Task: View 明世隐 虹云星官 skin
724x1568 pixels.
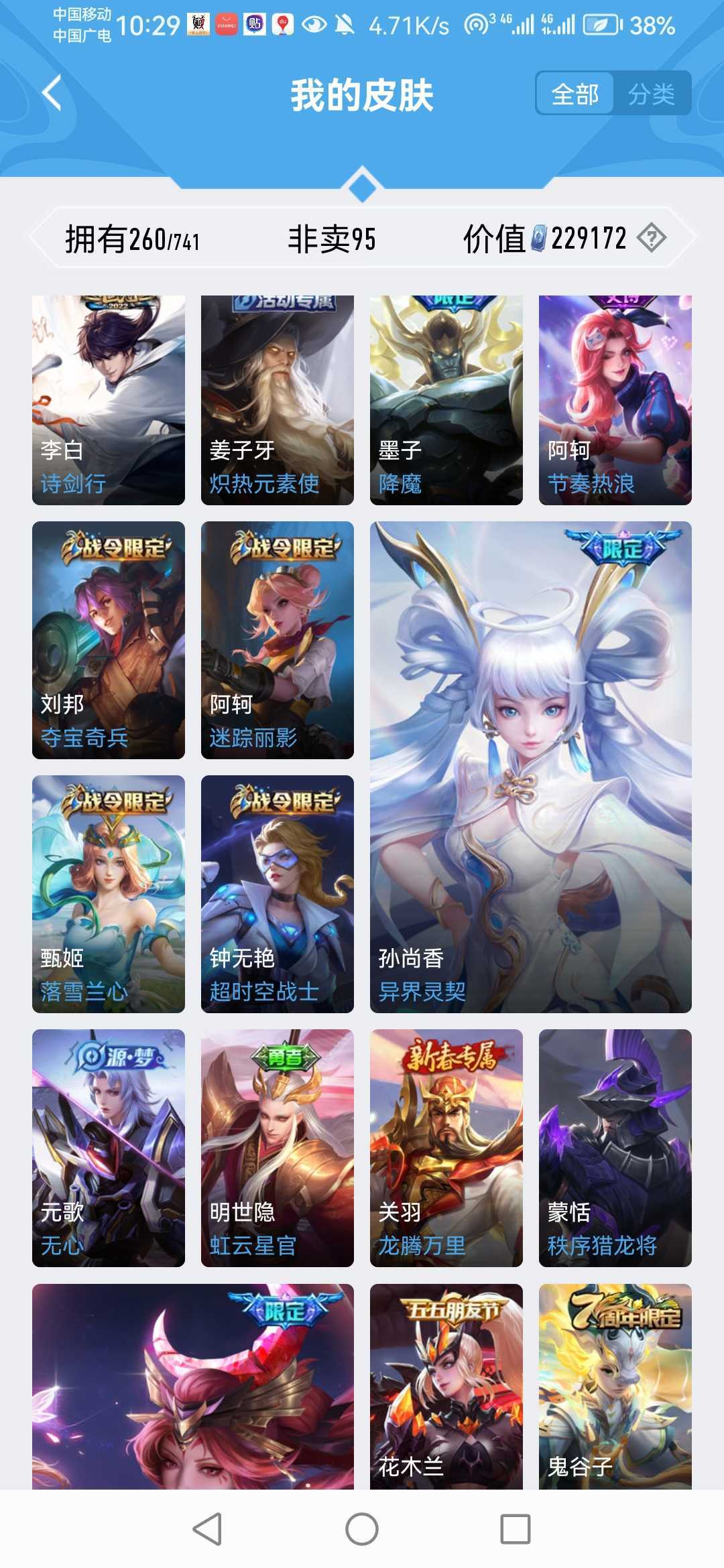Action: [x=278, y=1148]
